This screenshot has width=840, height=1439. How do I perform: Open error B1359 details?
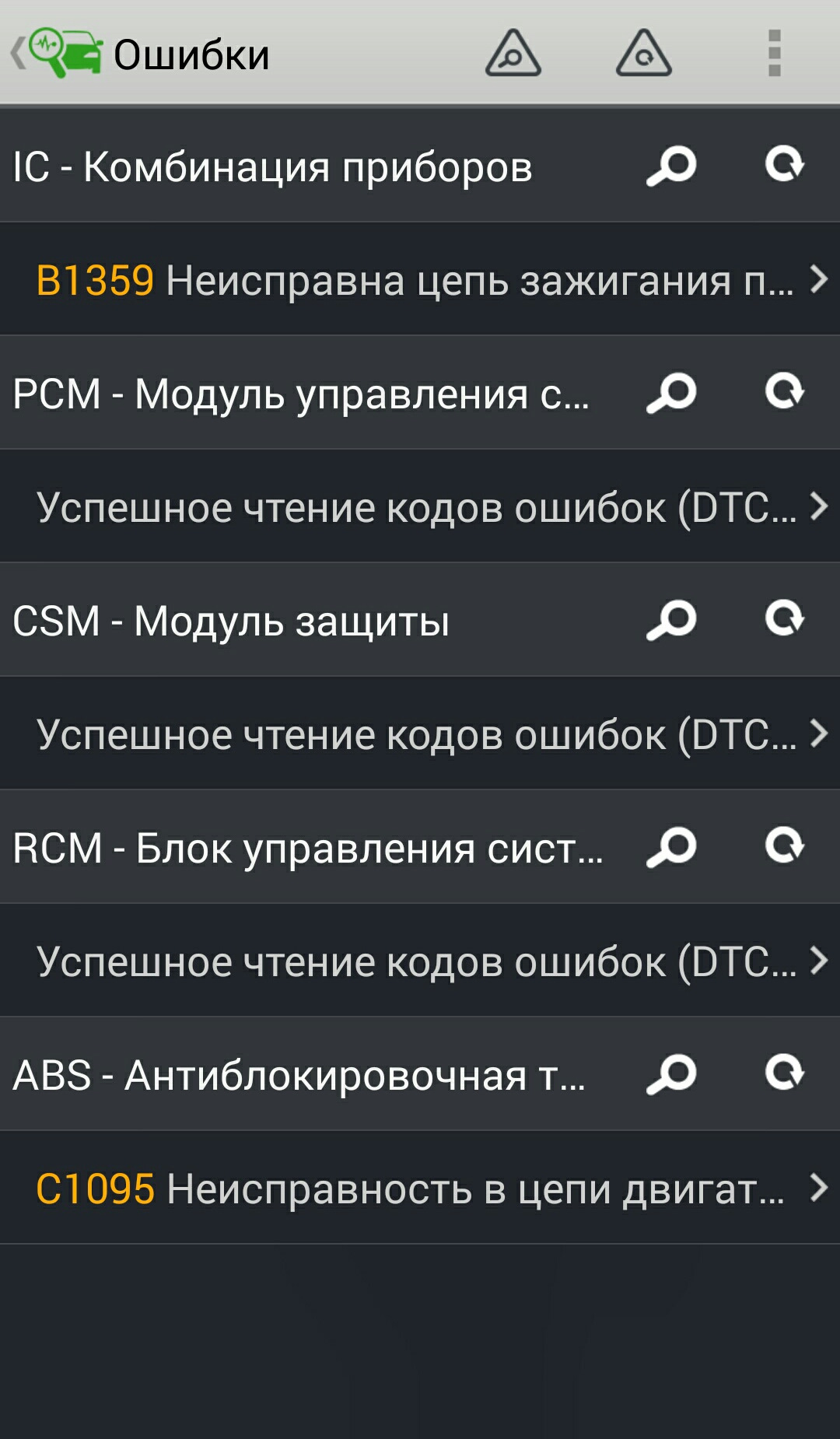pyautogui.click(x=420, y=280)
